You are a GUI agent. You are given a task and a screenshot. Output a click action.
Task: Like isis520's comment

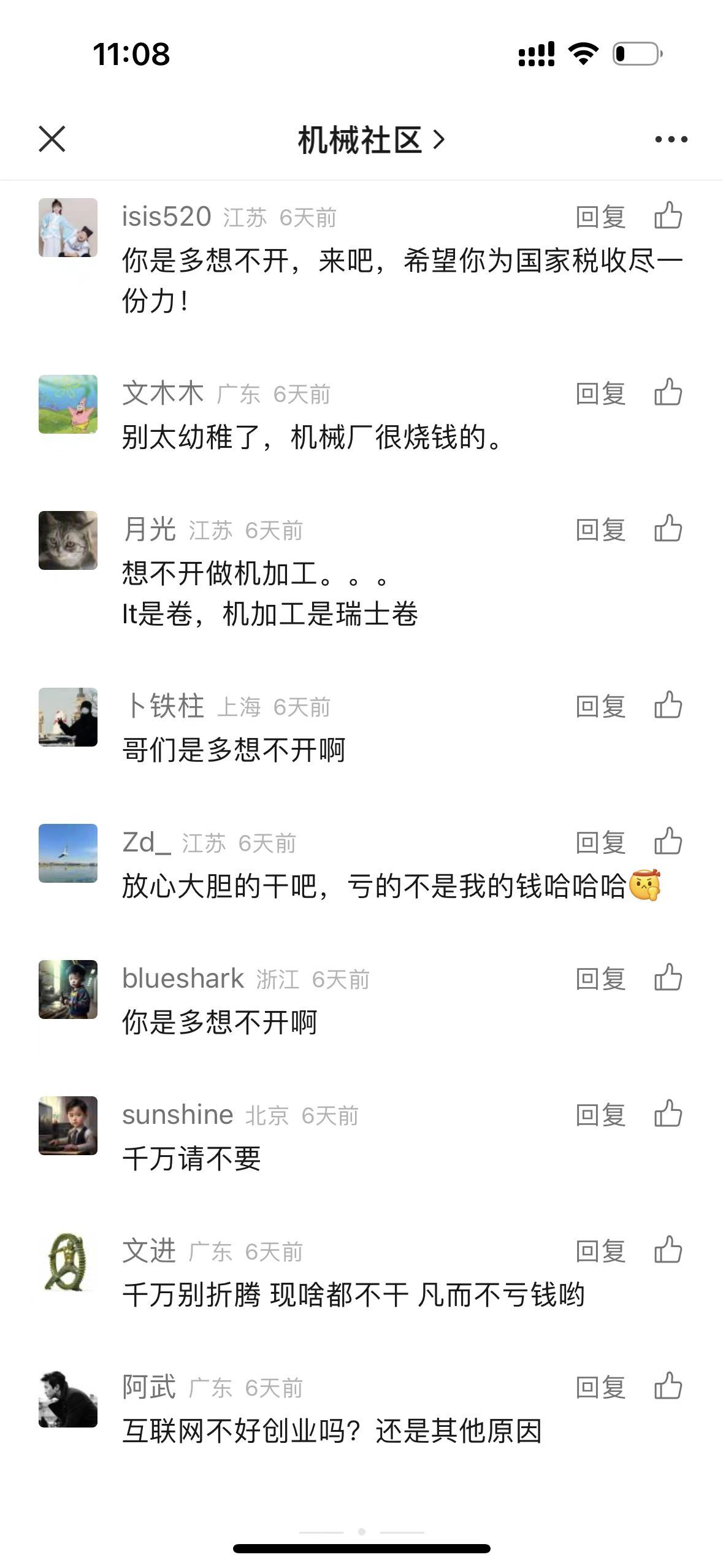coord(668,216)
